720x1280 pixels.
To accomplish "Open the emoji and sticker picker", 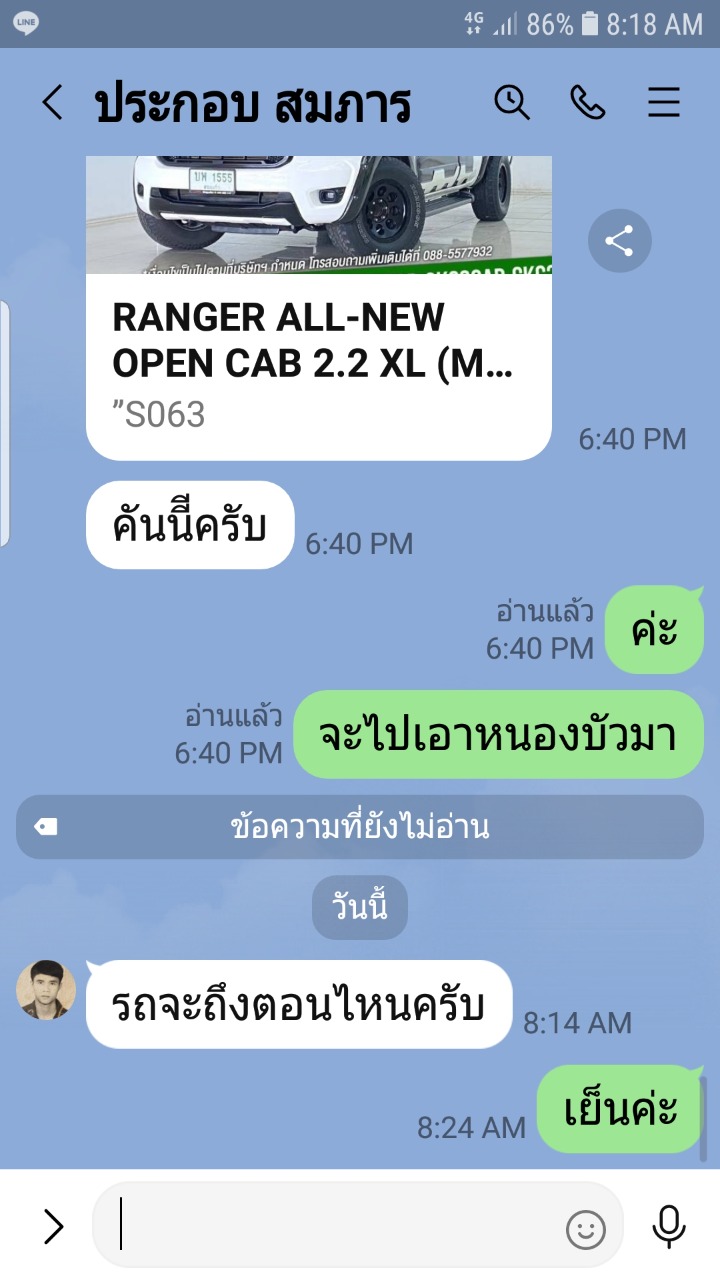I will pyautogui.click(x=586, y=1228).
